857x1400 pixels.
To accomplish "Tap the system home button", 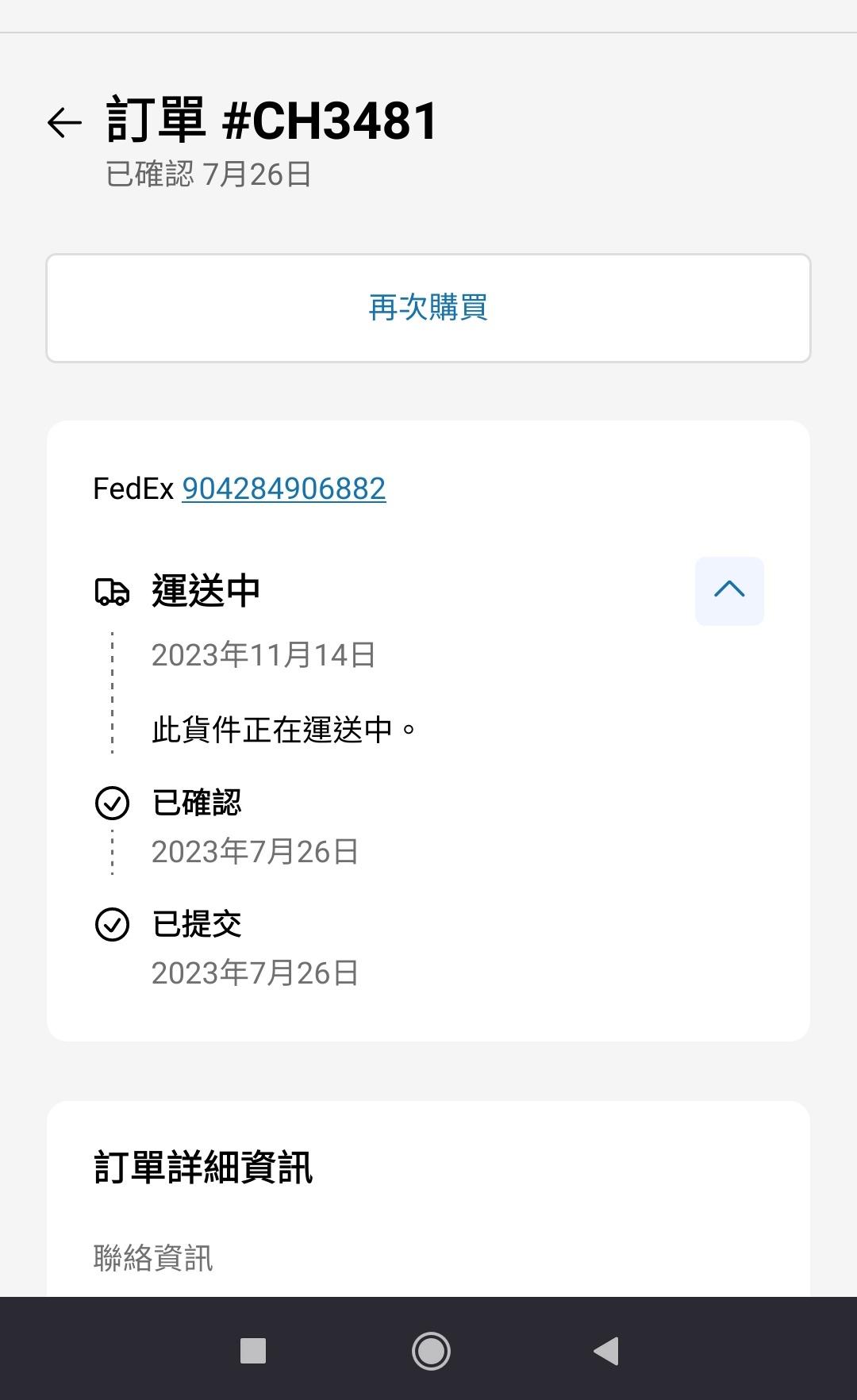I will click(x=431, y=1351).
